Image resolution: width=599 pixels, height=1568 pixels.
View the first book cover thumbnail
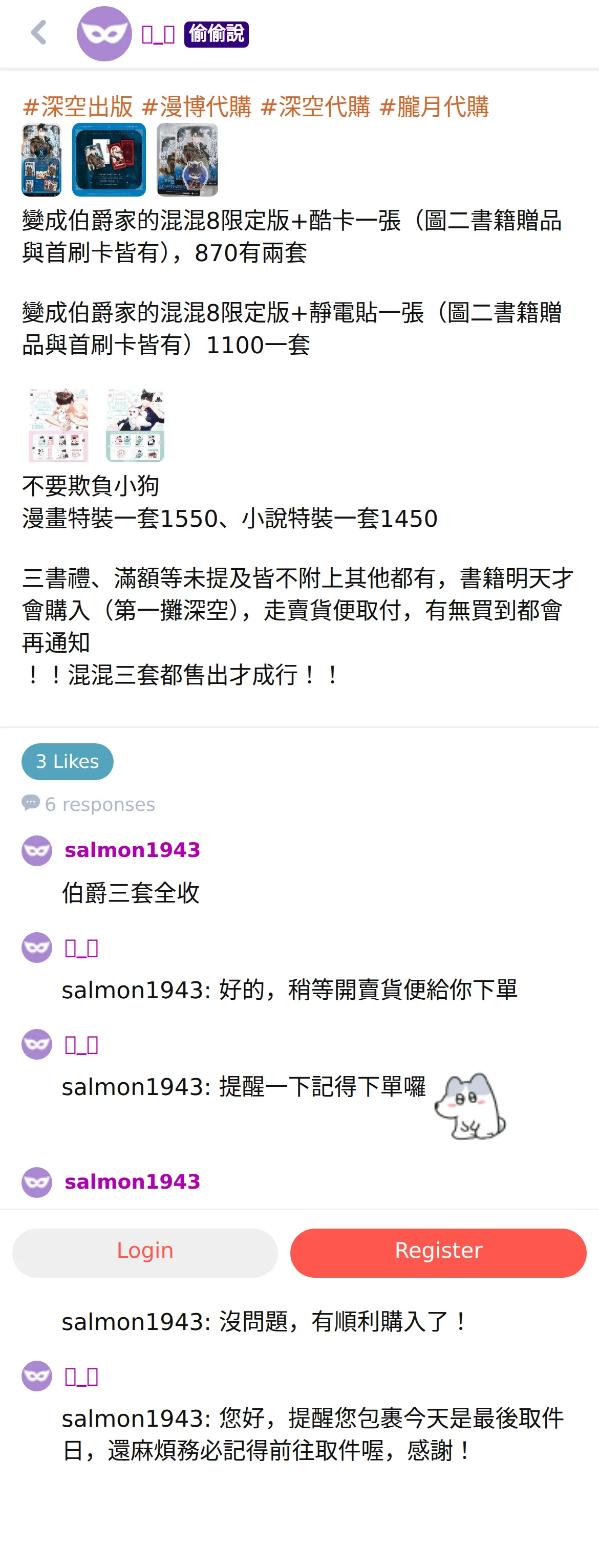(41, 160)
